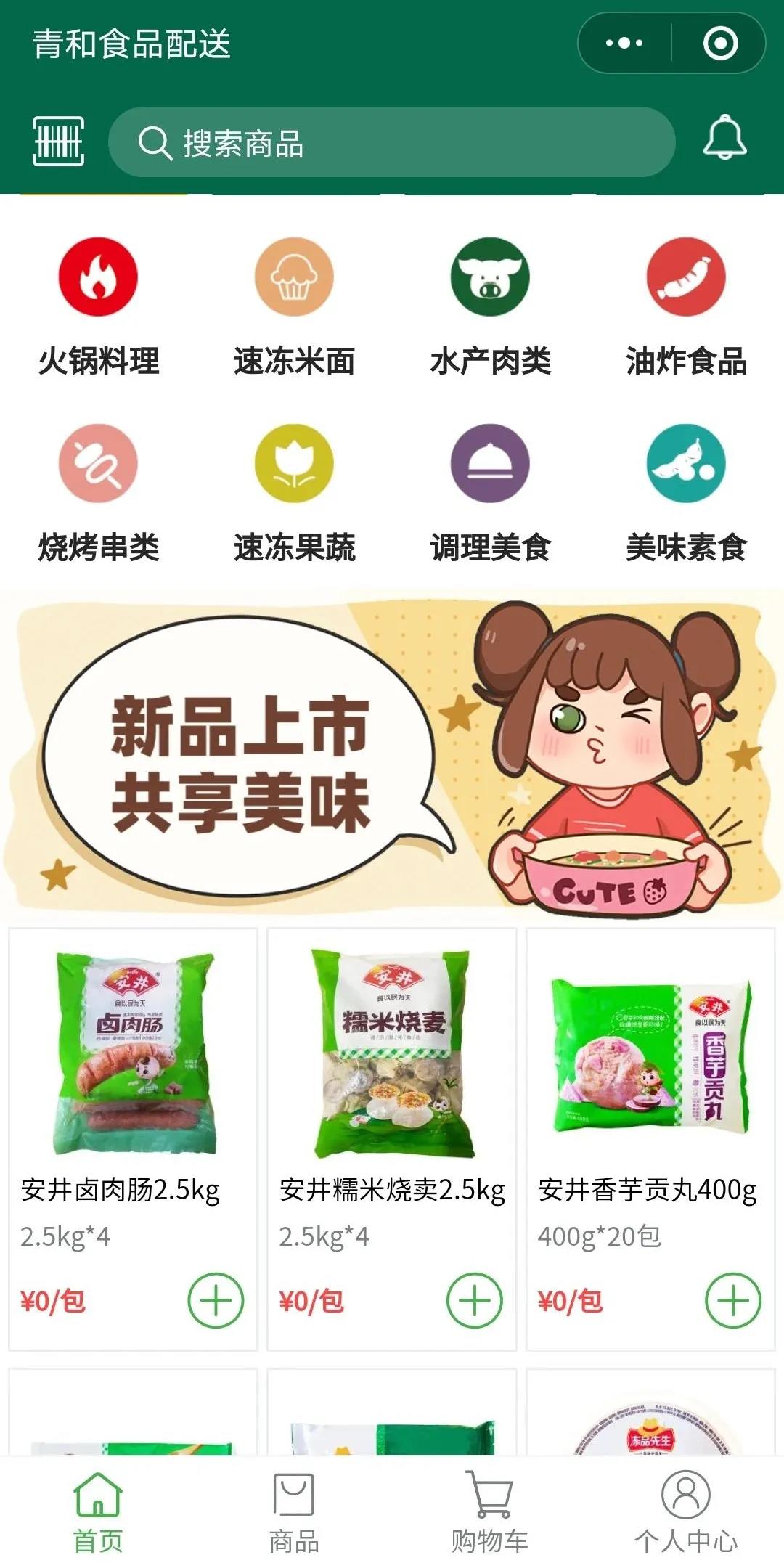
Task: Close the mini program via the circle icon
Action: [720, 44]
